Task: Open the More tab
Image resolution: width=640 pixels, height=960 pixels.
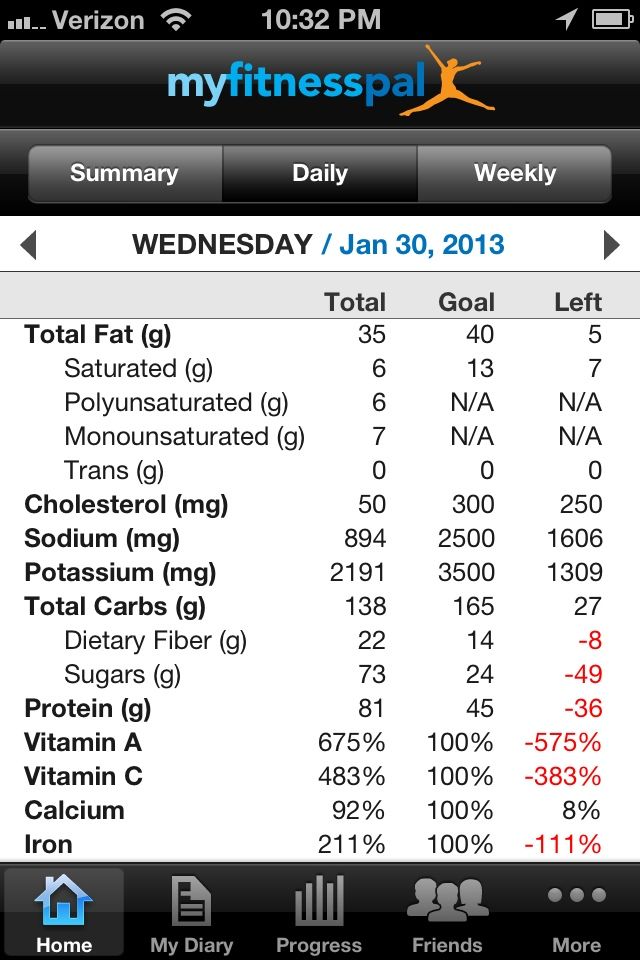Action: [x=577, y=912]
